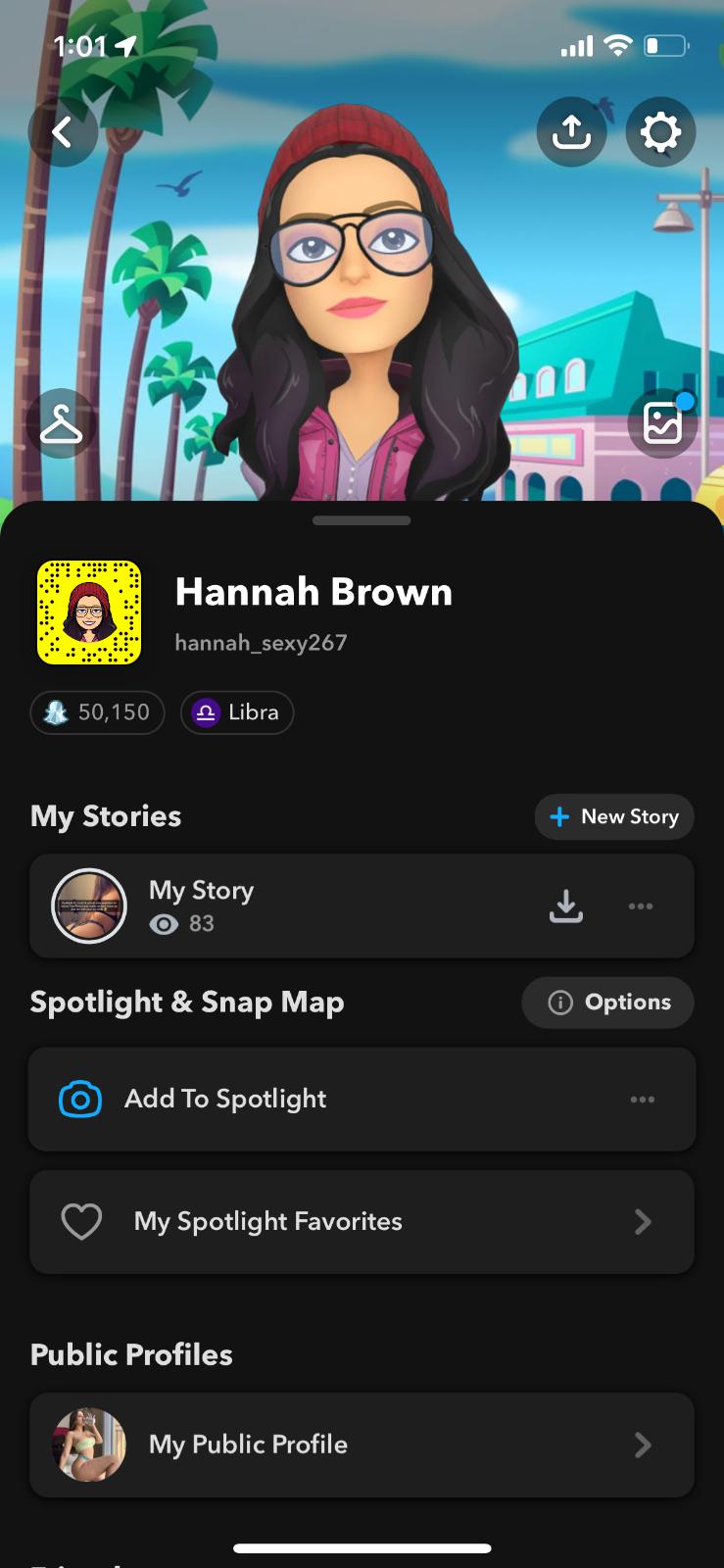Open more options for My Story
724x1568 pixels.
(641, 906)
